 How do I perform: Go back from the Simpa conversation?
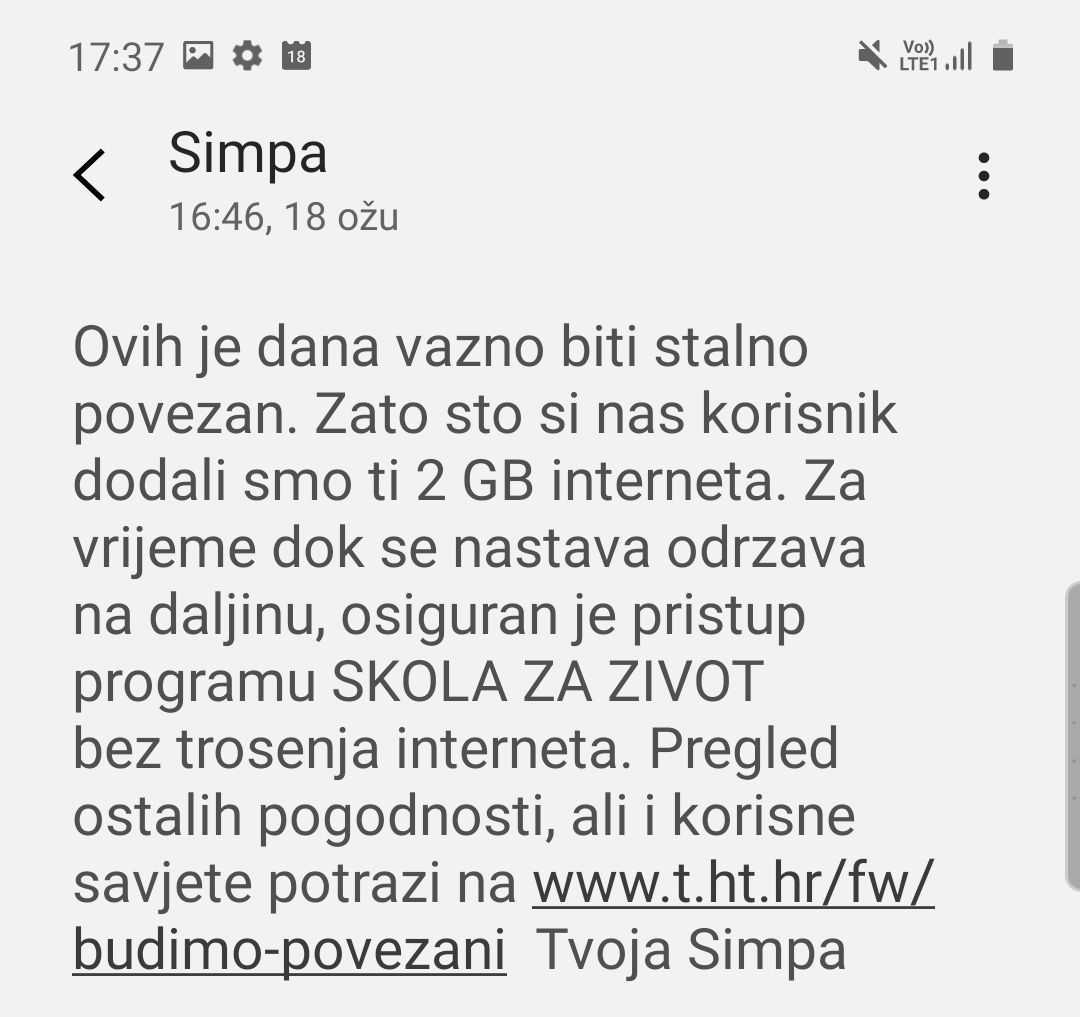point(90,176)
